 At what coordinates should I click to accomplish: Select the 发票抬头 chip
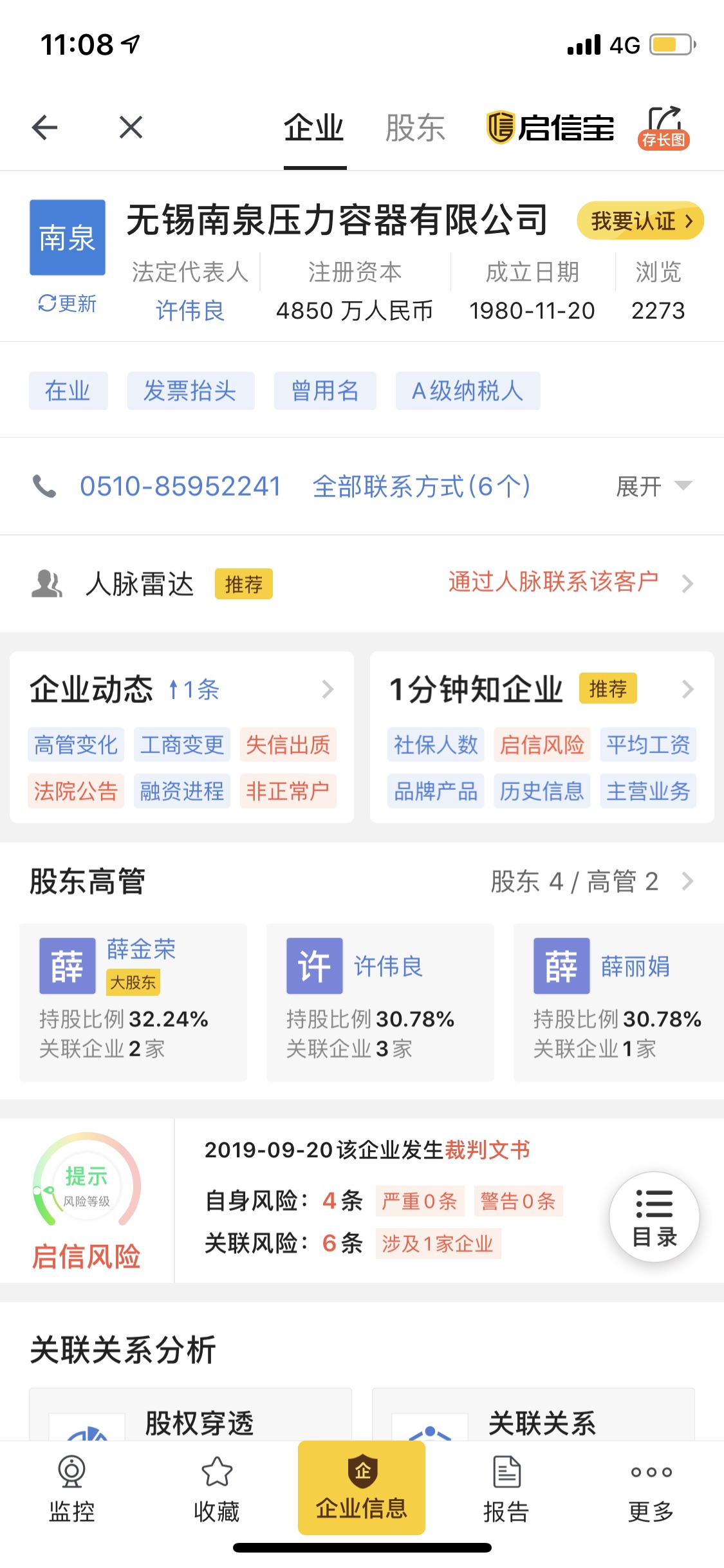(190, 391)
